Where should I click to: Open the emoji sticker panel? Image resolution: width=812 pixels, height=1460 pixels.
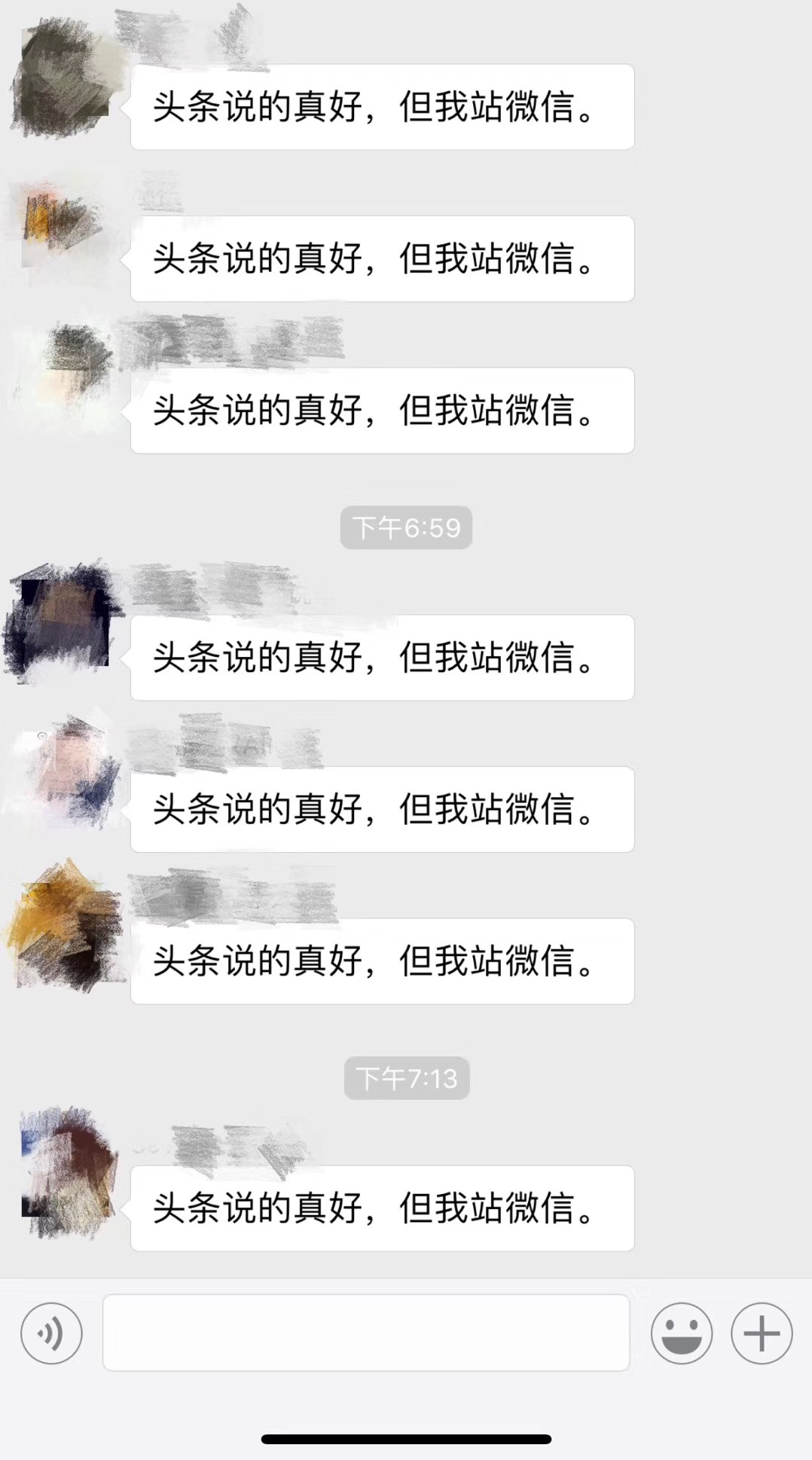point(681,1333)
